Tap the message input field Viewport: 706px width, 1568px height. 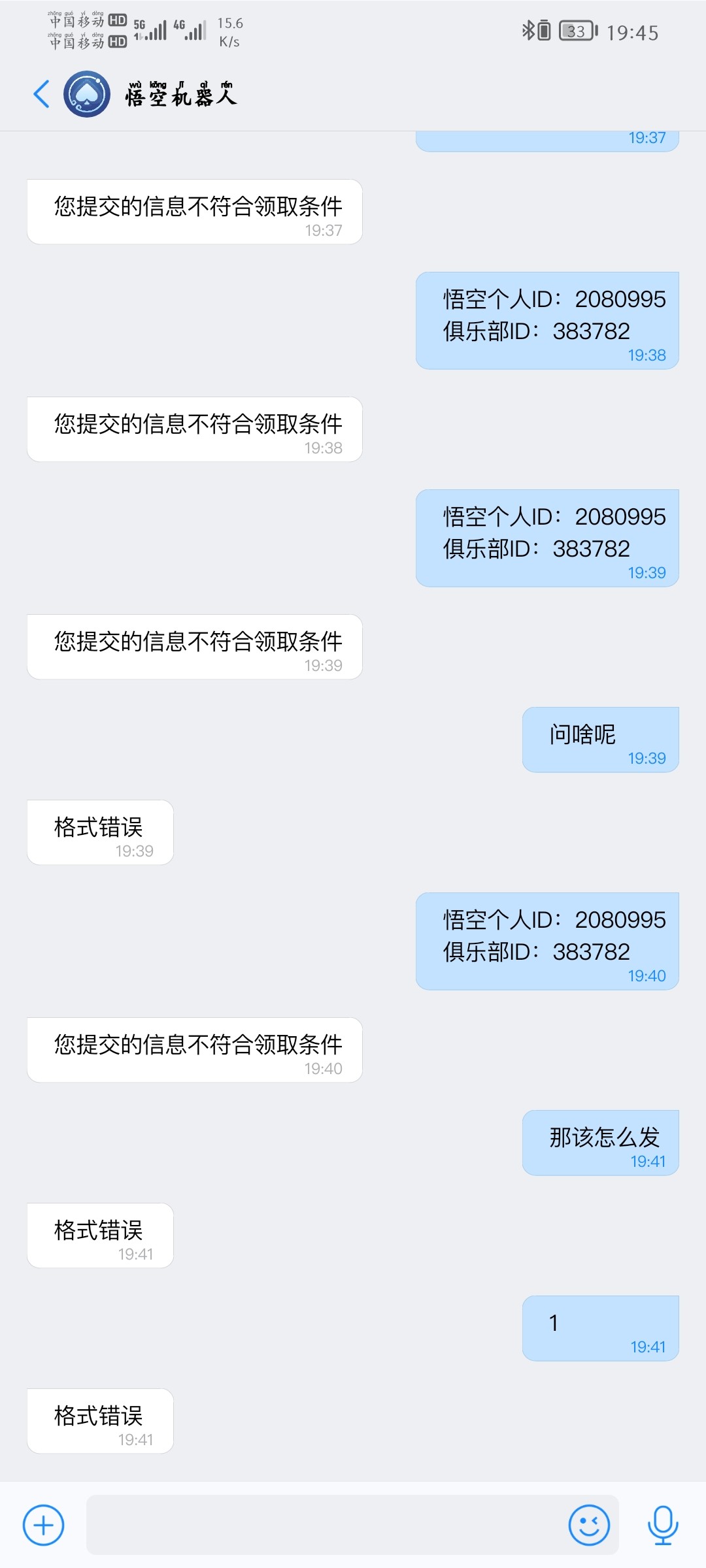325,1525
